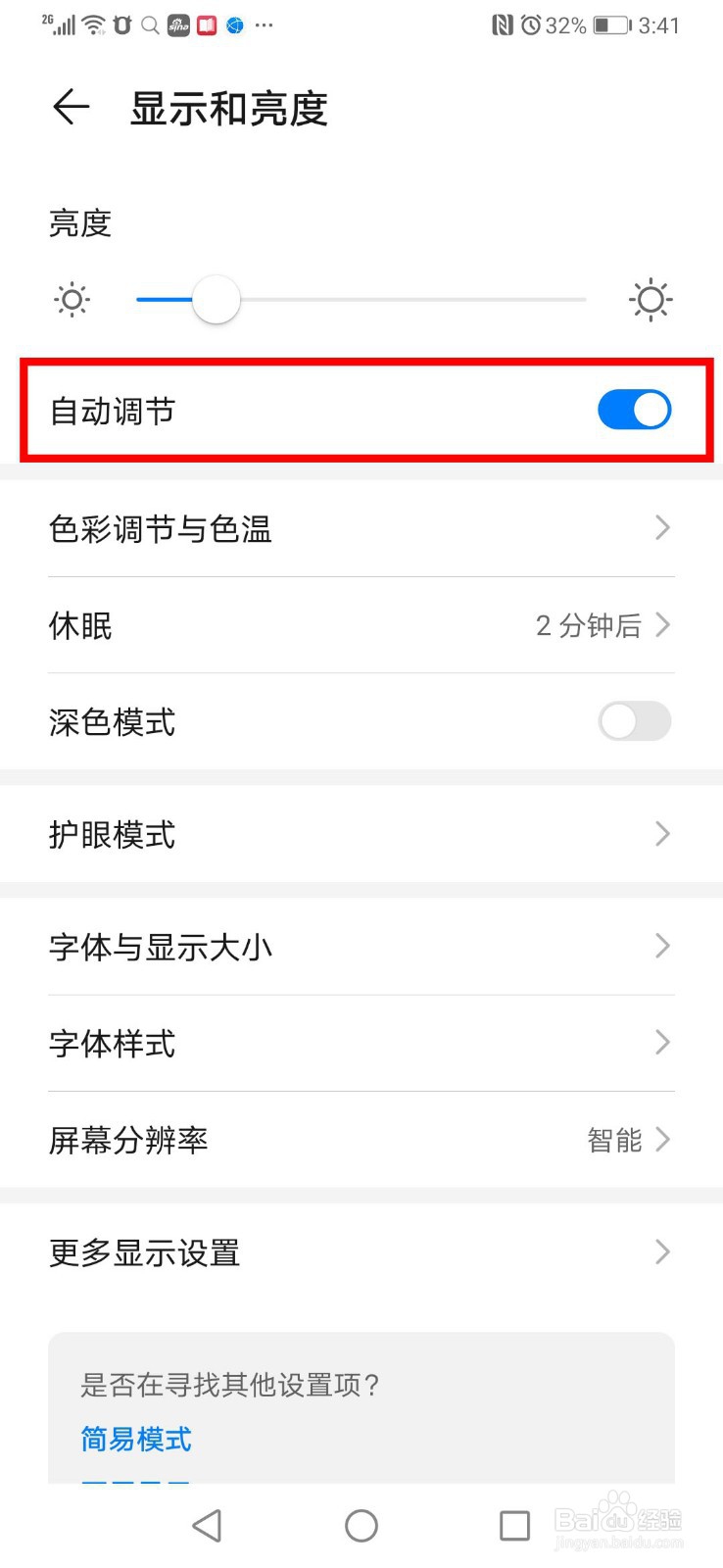Tap the home circle navigation button
Screen dimensions: 723x1568
coord(361,1525)
